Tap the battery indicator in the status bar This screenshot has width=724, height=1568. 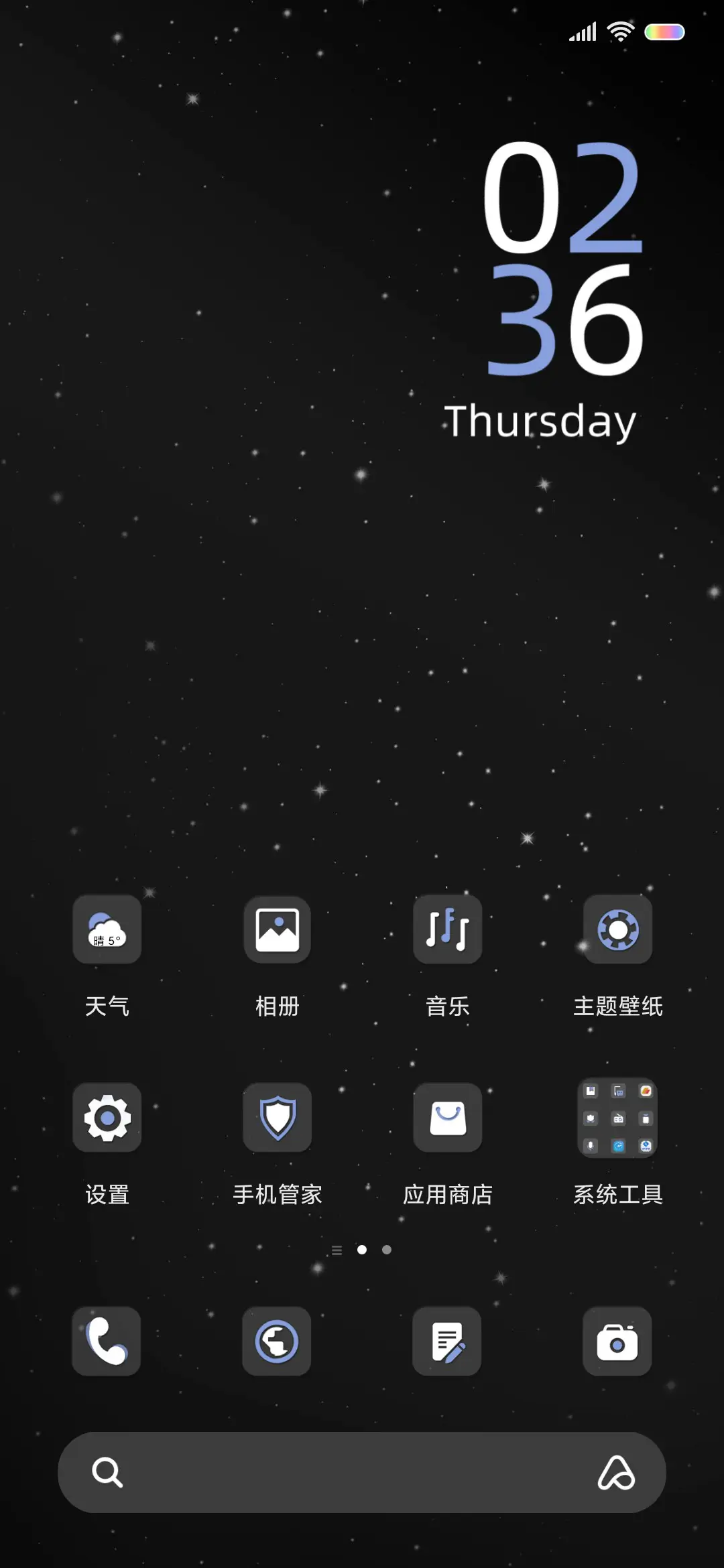pos(664,30)
